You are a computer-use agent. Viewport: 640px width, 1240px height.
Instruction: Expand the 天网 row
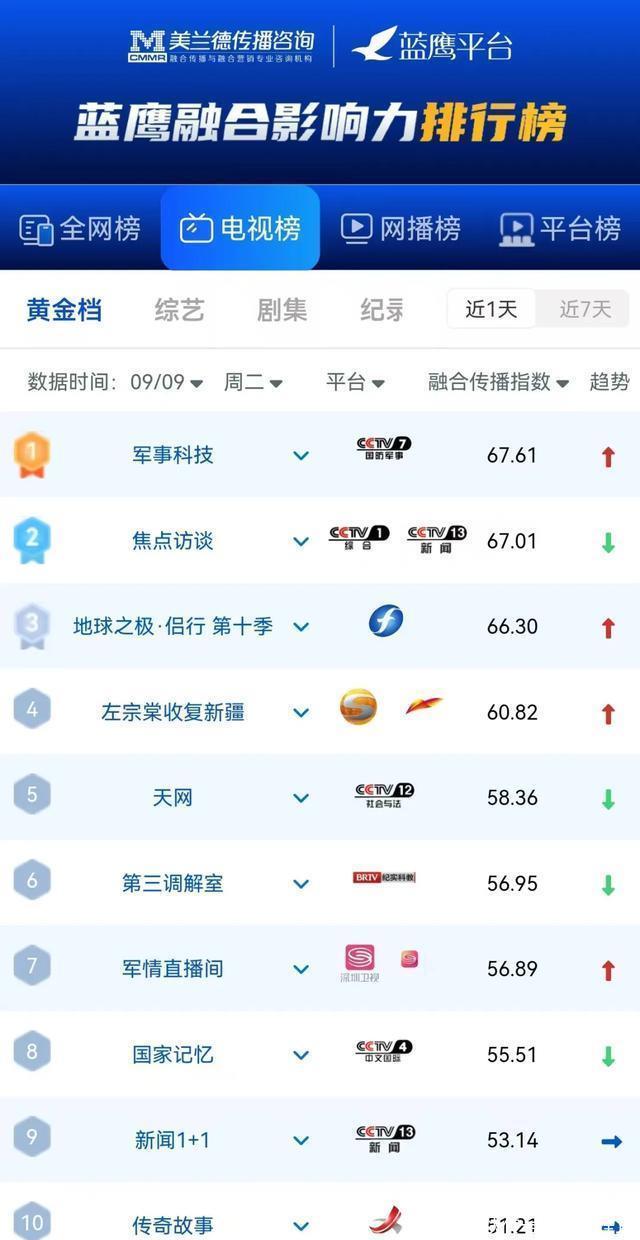pyautogui.click(x=301, y=799)
